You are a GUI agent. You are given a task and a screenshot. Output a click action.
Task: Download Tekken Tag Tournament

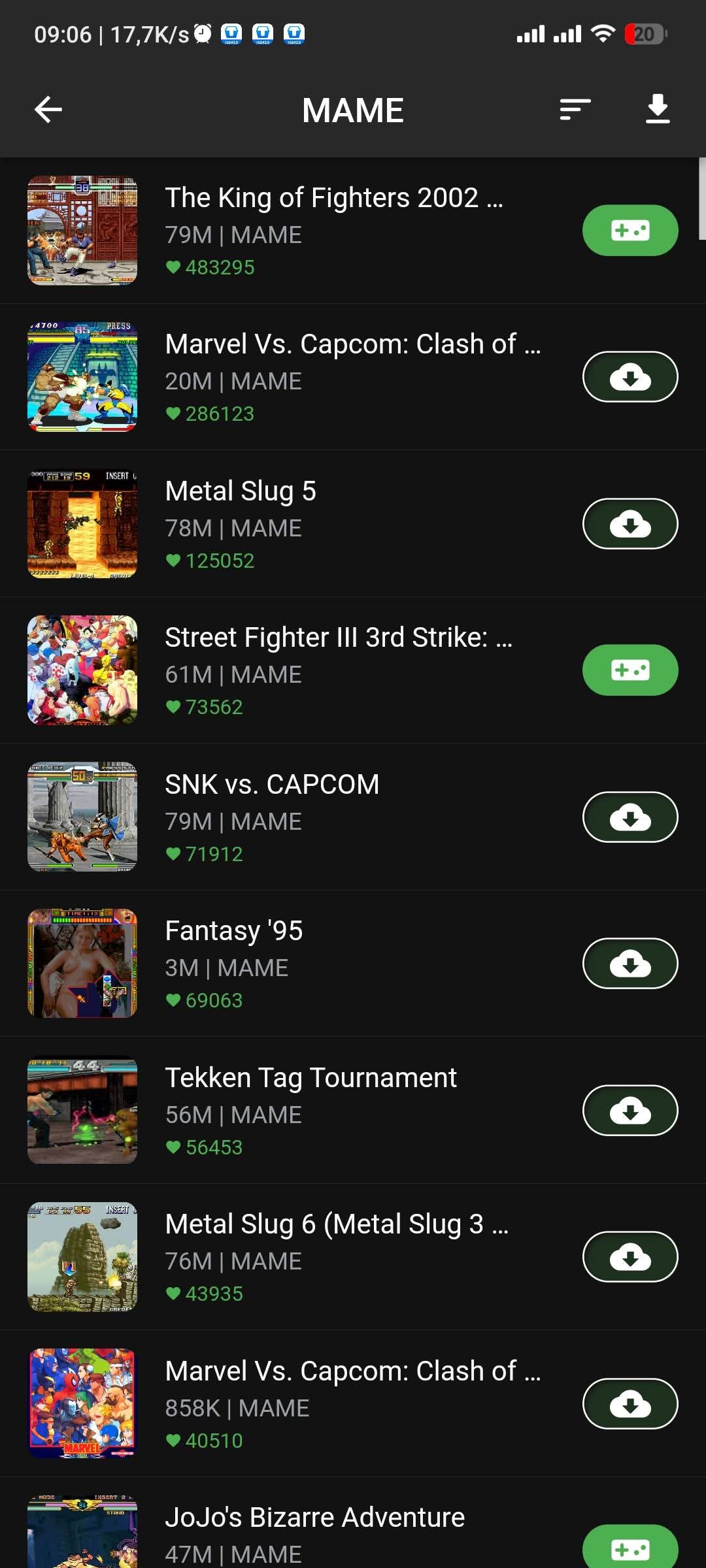tap(630, 1111)
